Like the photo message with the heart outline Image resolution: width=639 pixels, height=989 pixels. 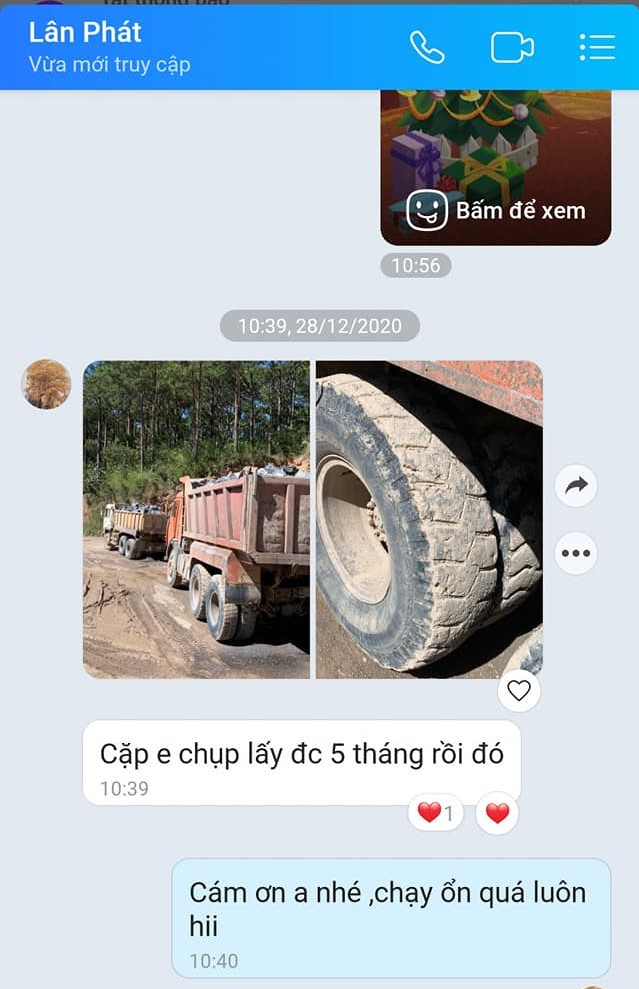click(518, 690)
